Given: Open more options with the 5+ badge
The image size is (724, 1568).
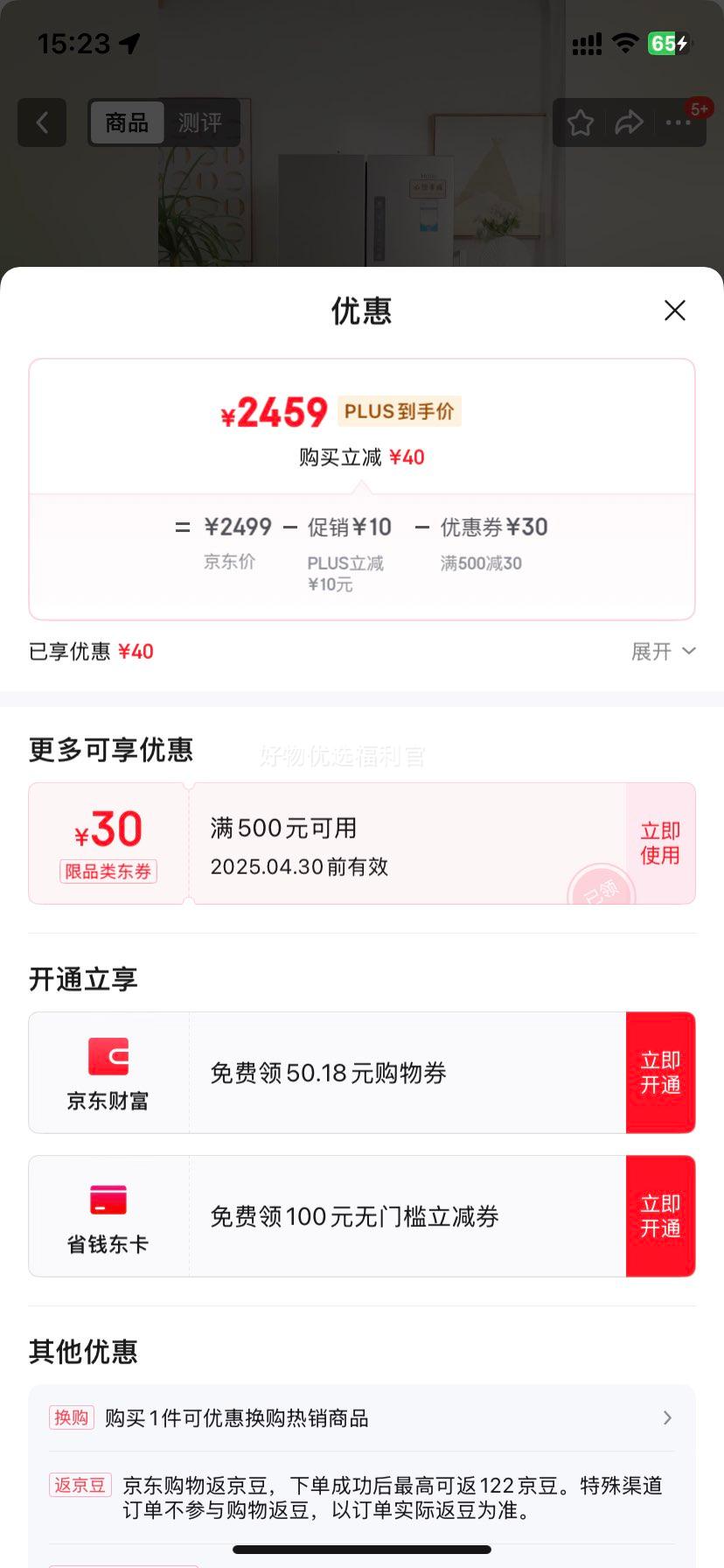Looking at the screenshot, I should [x=677, y=123].
